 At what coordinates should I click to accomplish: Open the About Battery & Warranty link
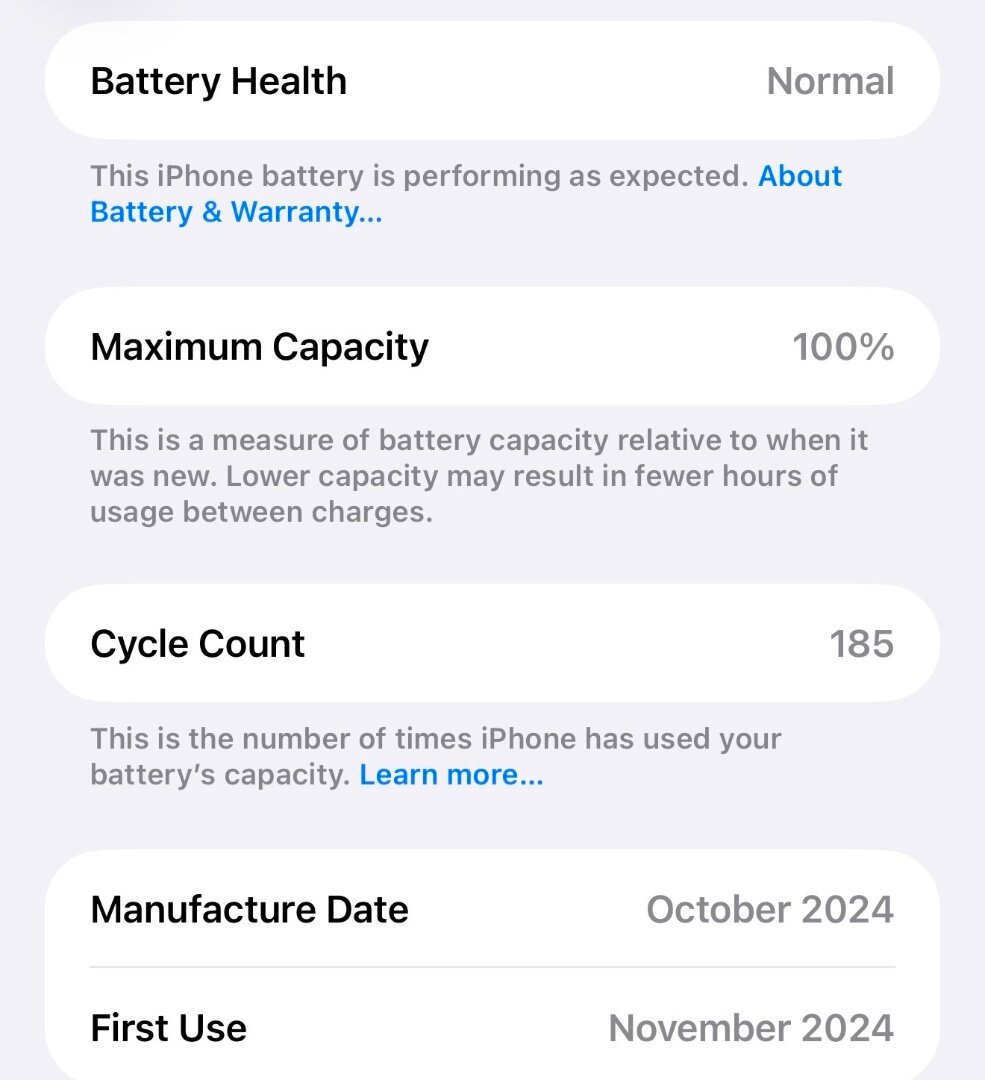(236, 212)
